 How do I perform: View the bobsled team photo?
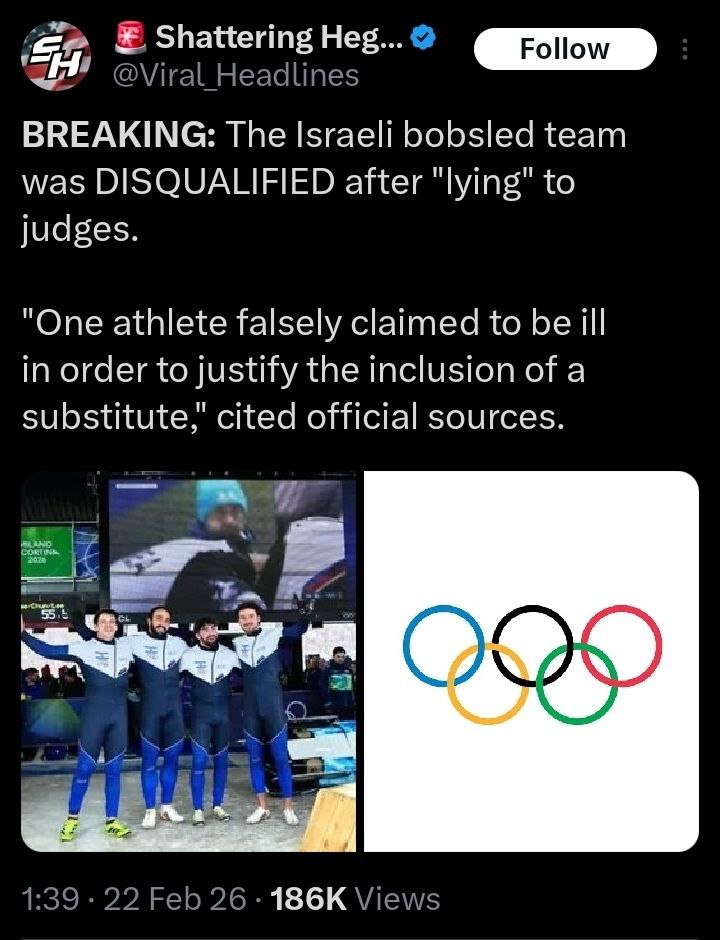click(188, 661)
